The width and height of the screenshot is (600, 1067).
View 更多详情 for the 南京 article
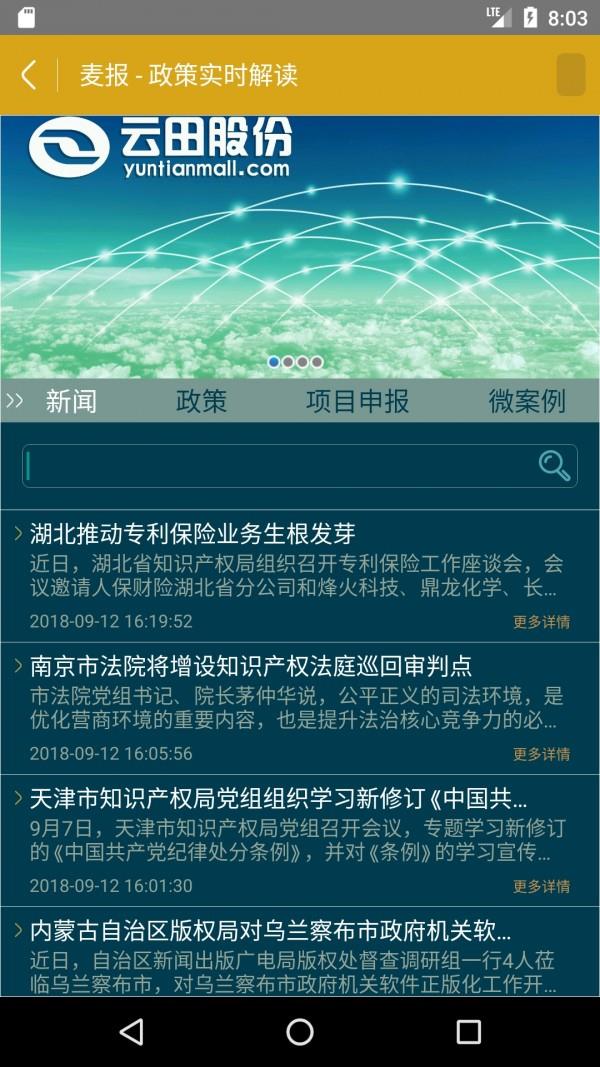click(541, 754)
